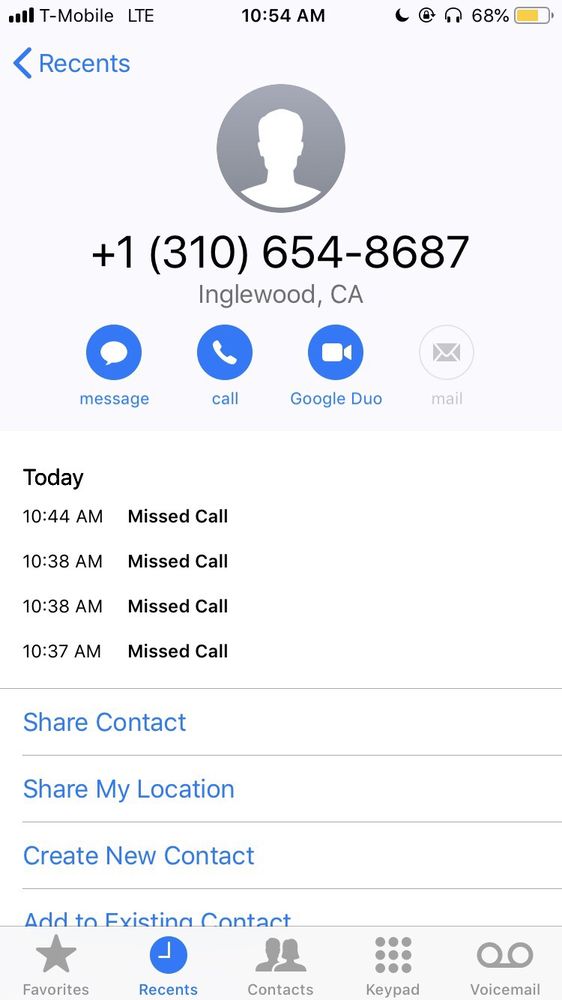Select the Recents tab
The height and width of the screenshot is (1000, 562).
tap(168, 964)
